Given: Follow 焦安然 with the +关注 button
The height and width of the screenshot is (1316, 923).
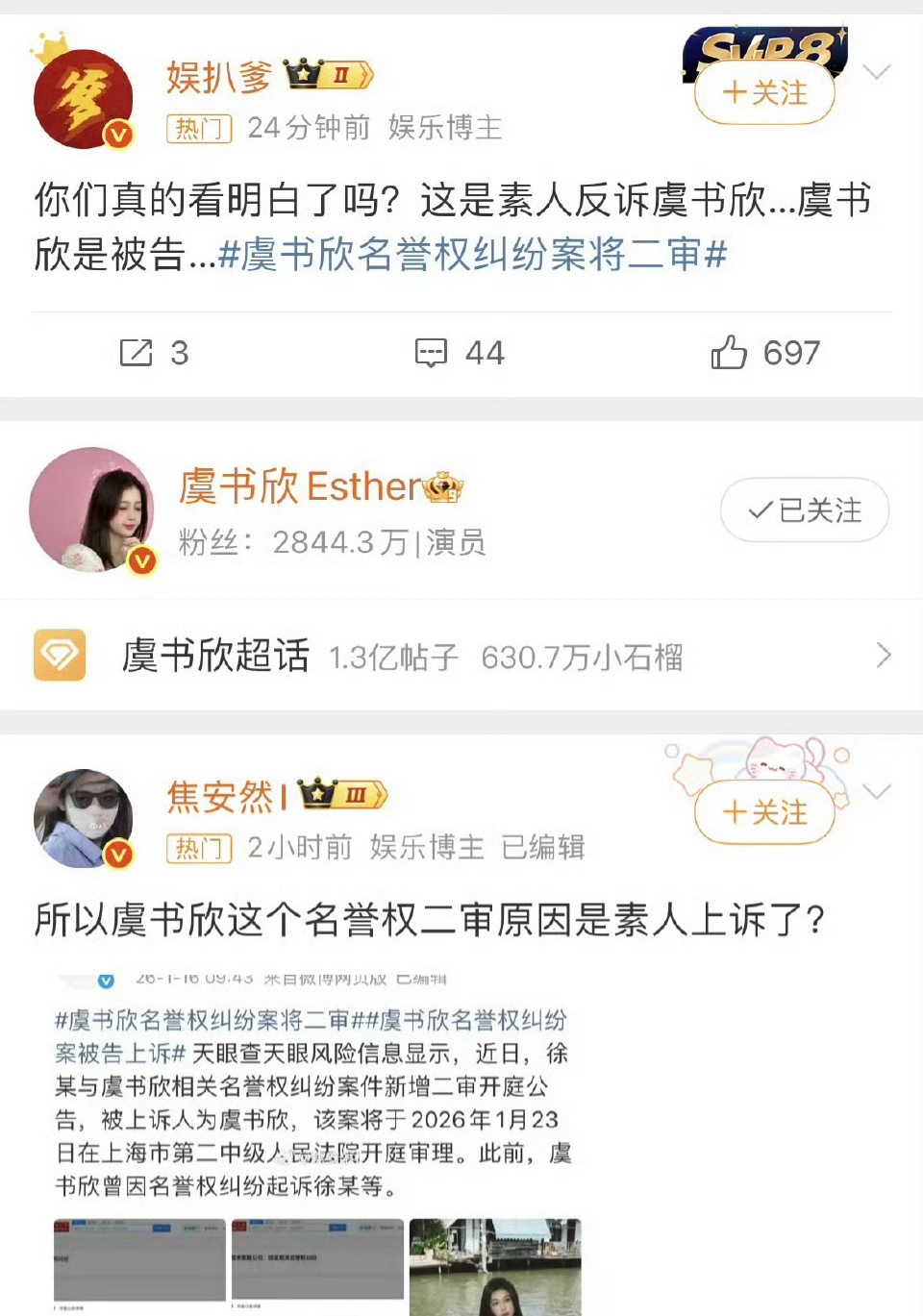Looking at the screenshot, I should pos(762,812).
